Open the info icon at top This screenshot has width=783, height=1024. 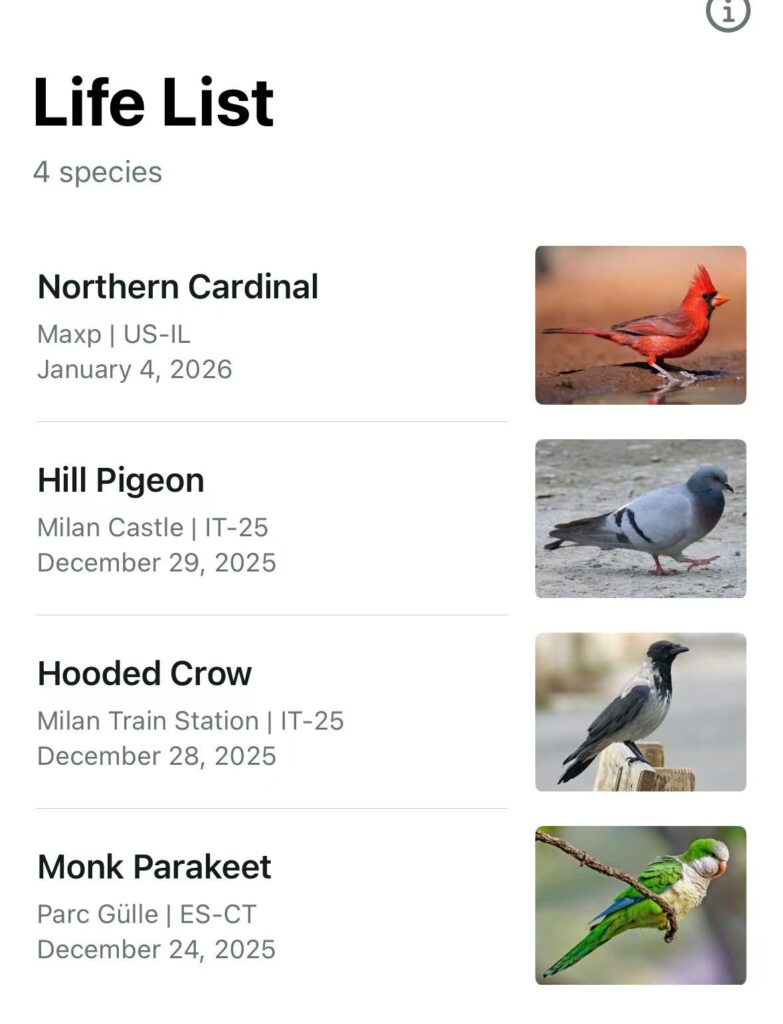click(x=727, y=12)
